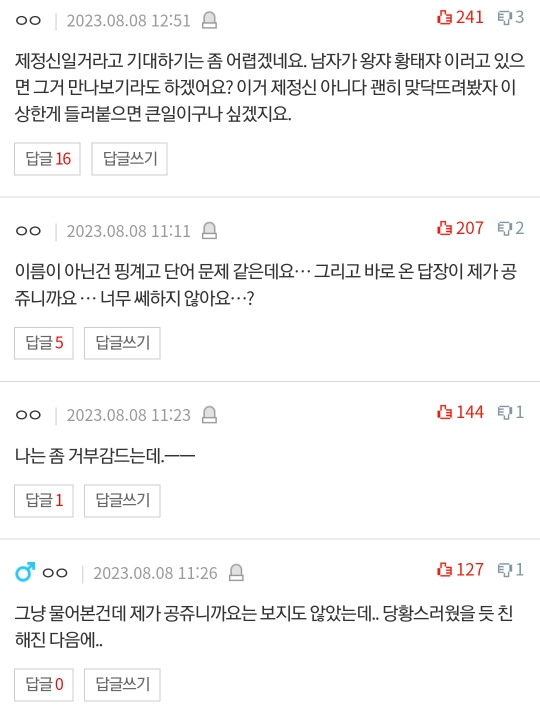540x718 pixels.
Task: Reply to the comment posted at 11:11
Action: coord(122,343)
